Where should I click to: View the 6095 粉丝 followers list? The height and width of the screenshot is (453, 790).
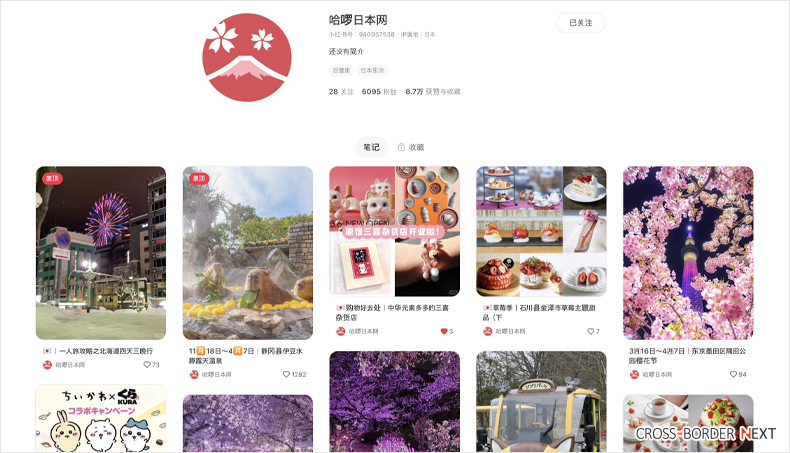click(x=378, y=91)
